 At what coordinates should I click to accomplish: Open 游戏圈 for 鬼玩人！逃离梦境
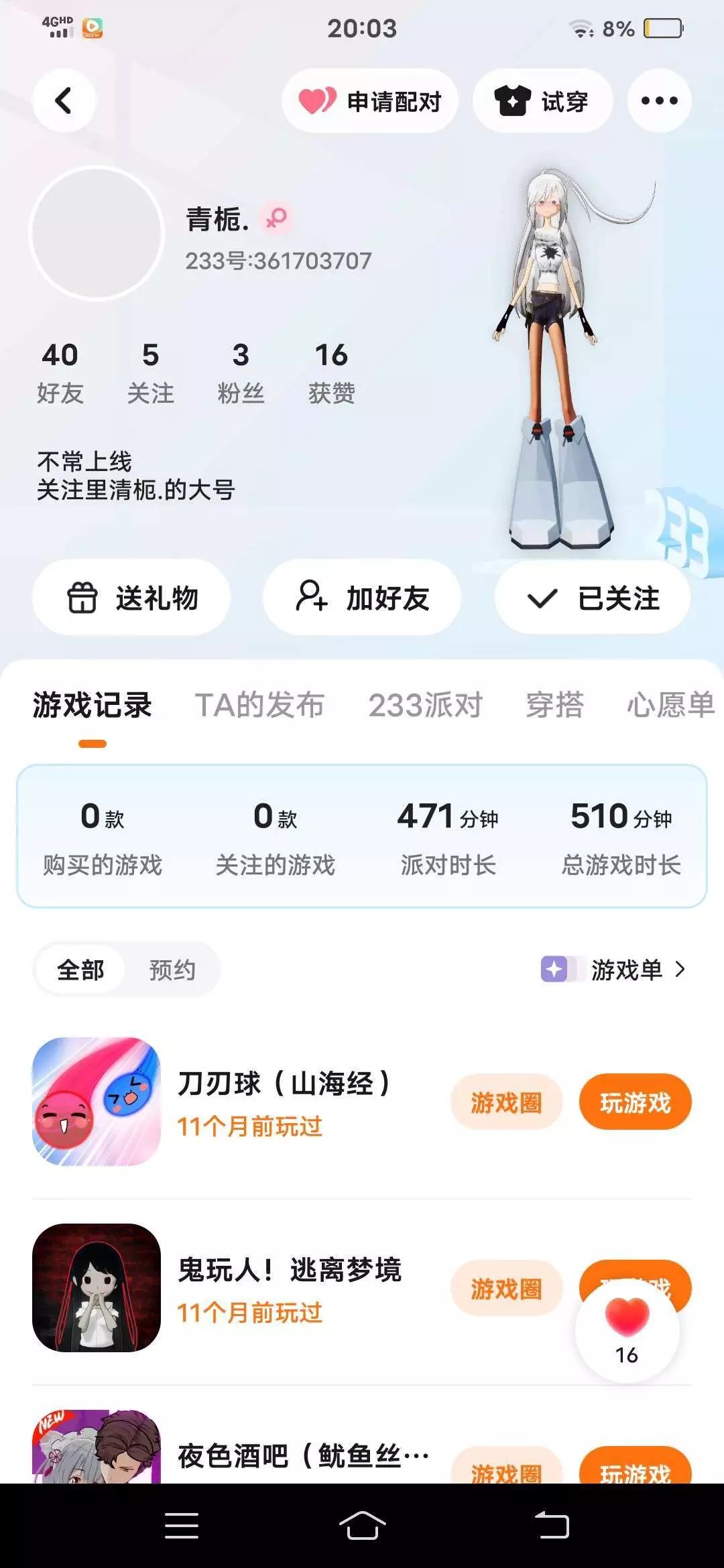pyautogui.click(x=506, y=1288)
